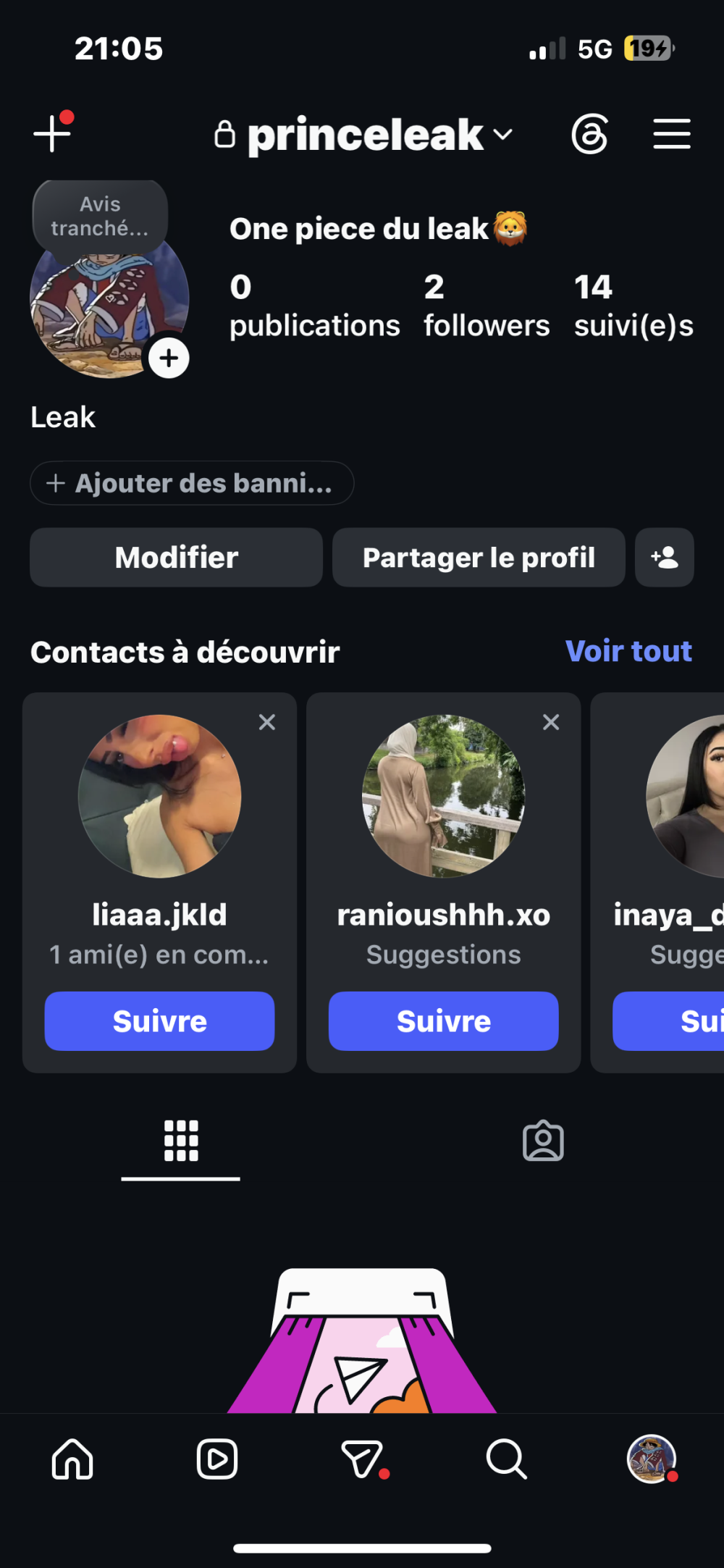Dismiss the liaaa.jkld suggestion card
724x1568 pixels.
coord(267,722)
